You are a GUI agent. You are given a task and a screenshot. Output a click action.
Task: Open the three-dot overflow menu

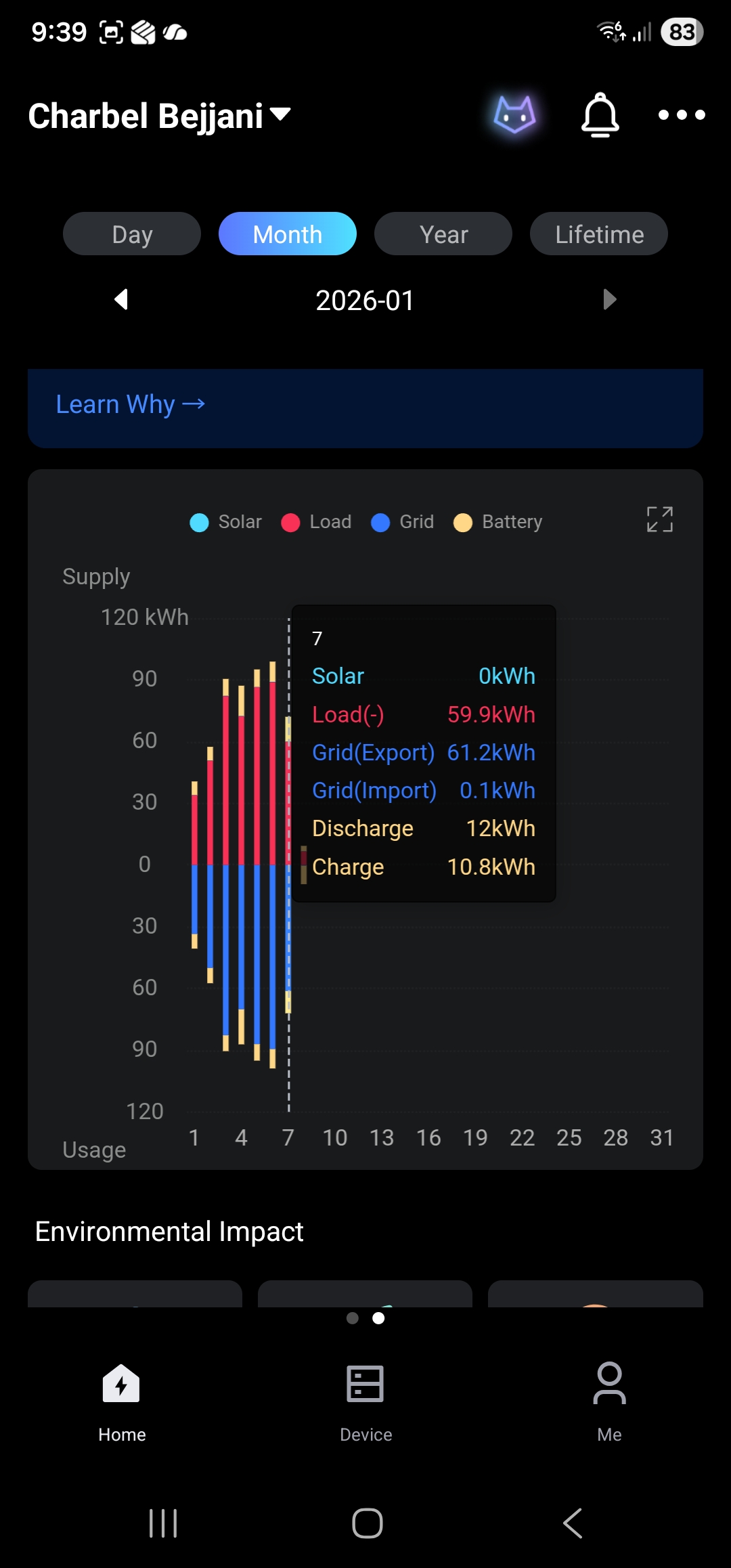(682, 115)
